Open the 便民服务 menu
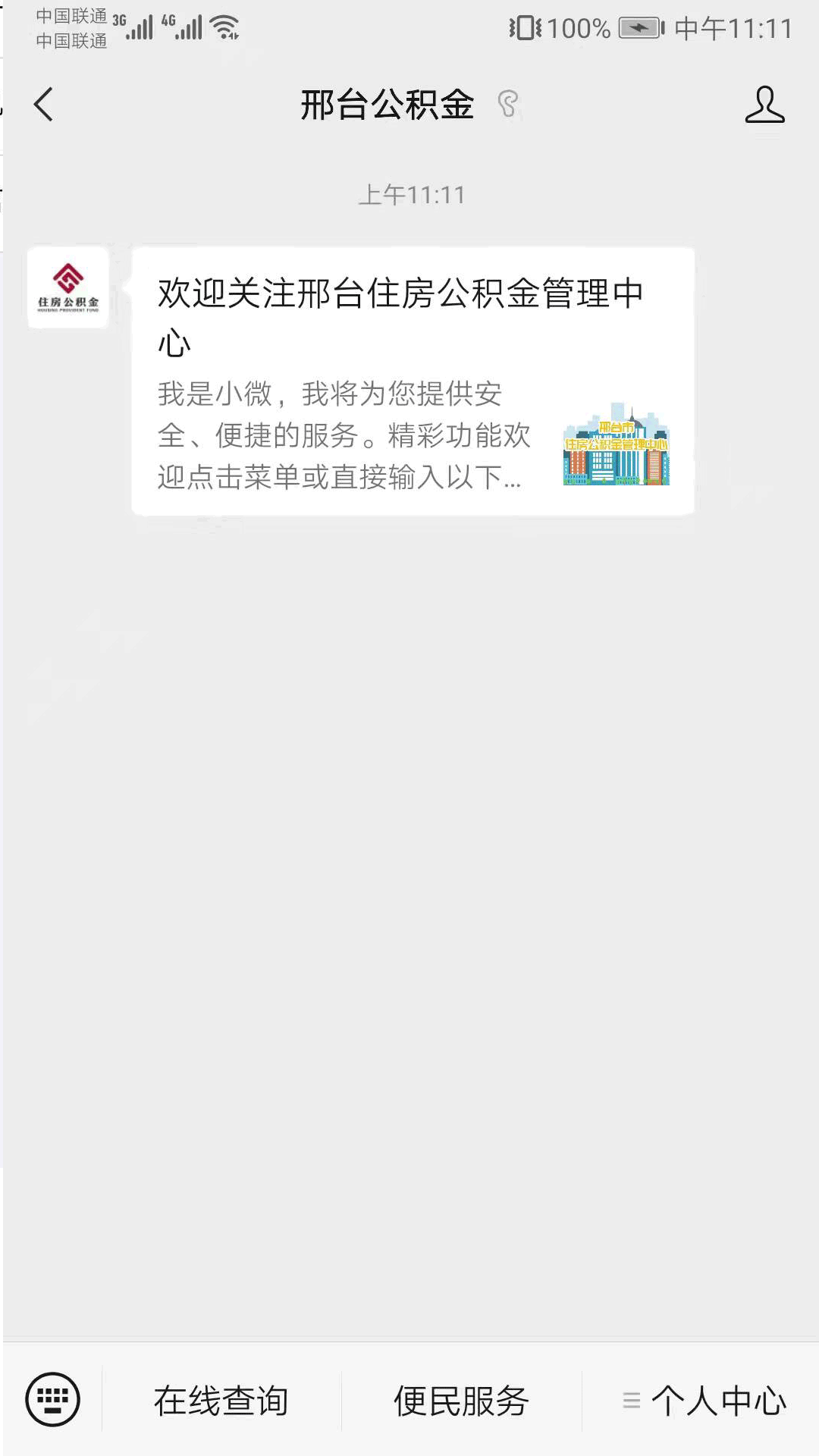 pos(461,1401)
